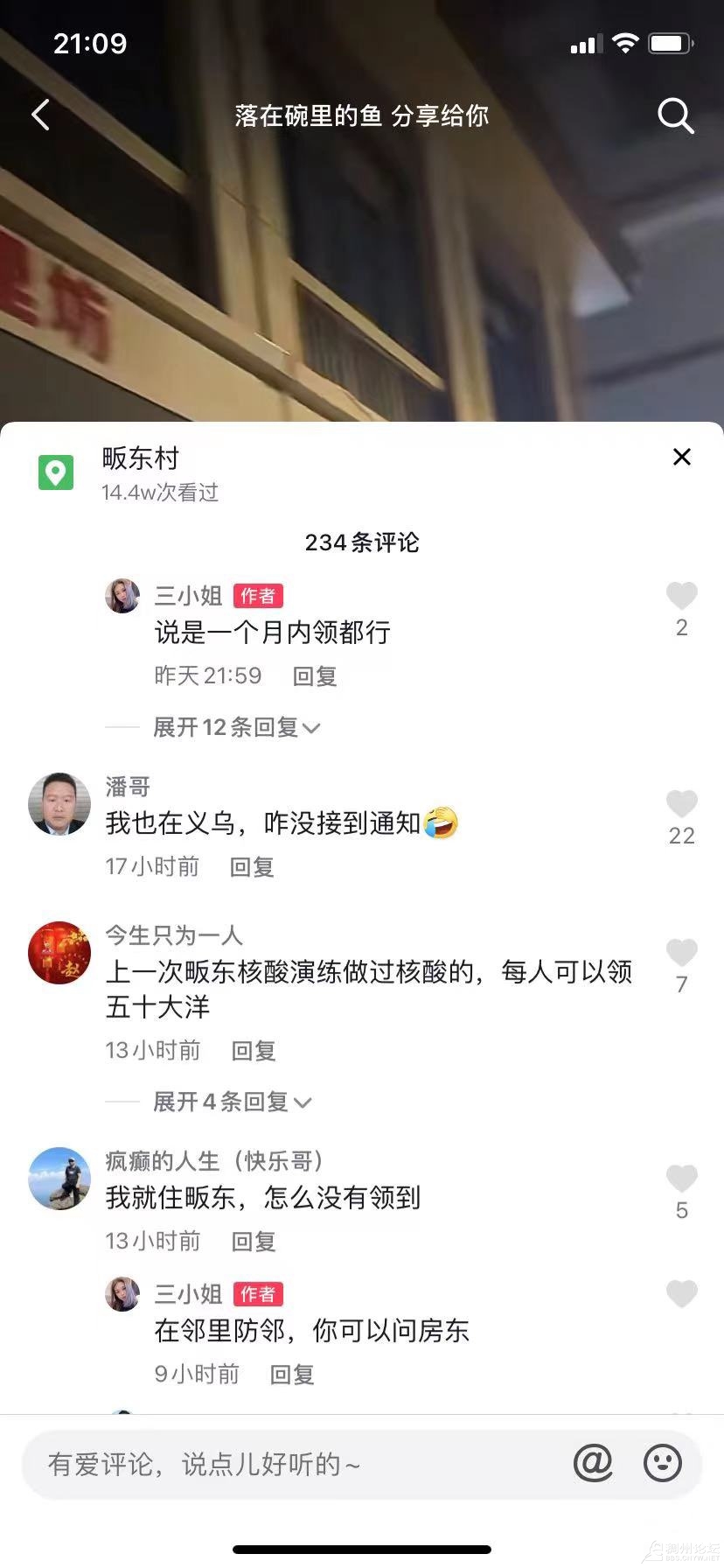Open the emoji picker
Screen dimensions: 724x1568
(x=662, y=1463)
